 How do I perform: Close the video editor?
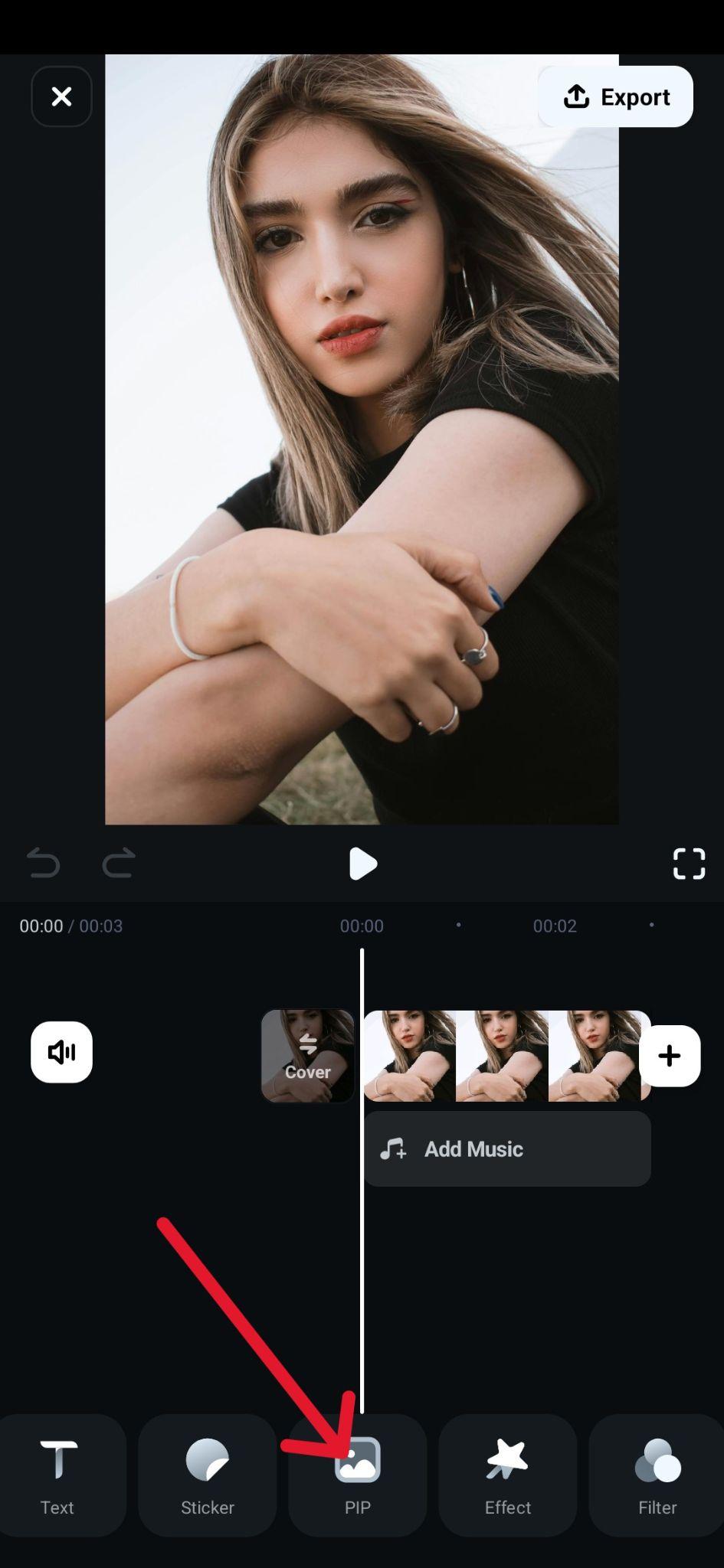(61, 96)
